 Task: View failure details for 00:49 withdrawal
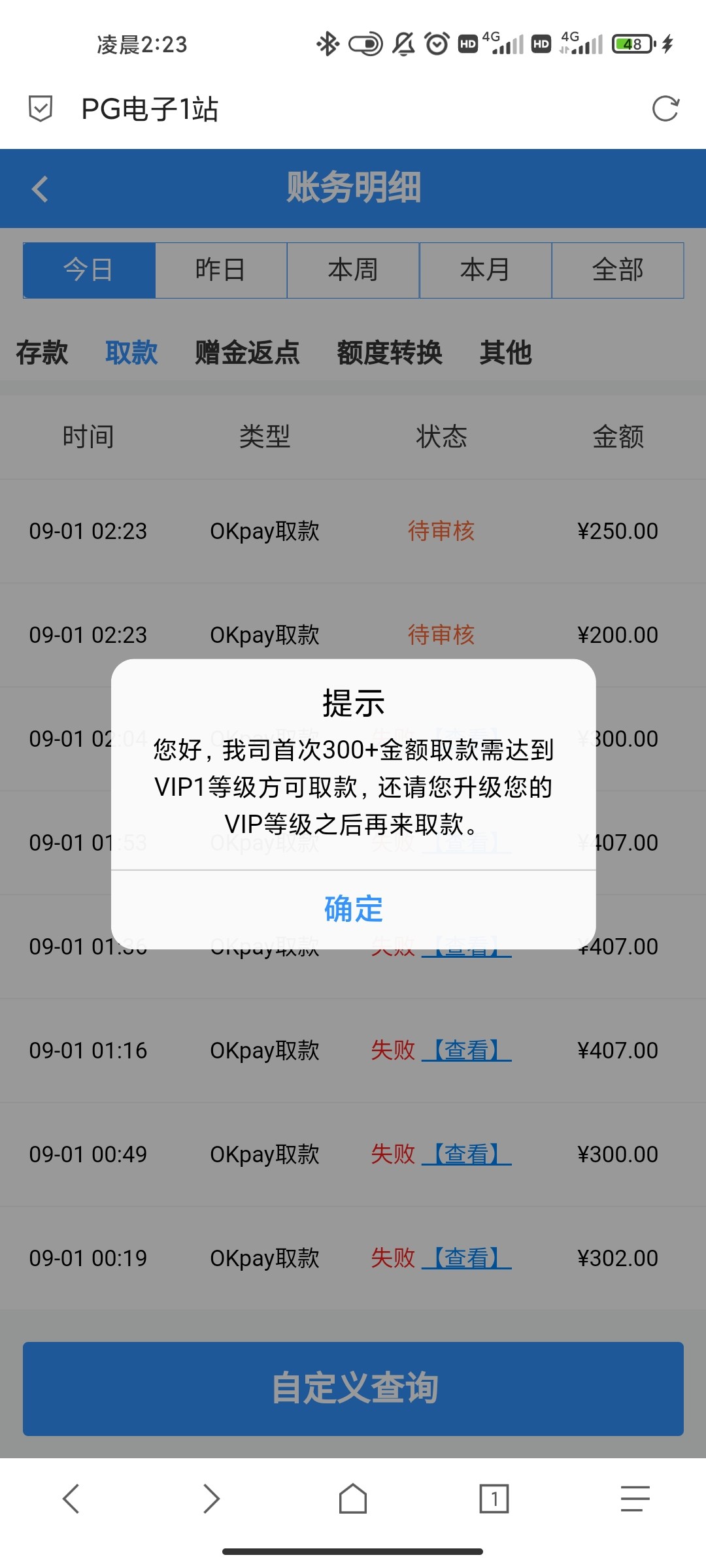tap(467, 1154)
